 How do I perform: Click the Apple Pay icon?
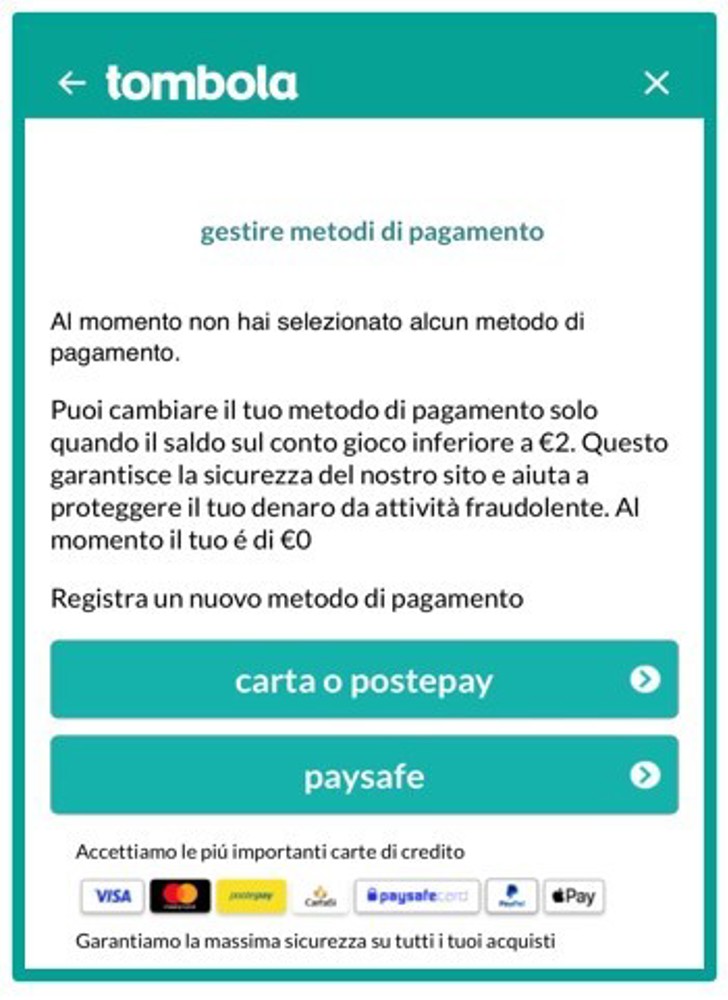(571, 896)
